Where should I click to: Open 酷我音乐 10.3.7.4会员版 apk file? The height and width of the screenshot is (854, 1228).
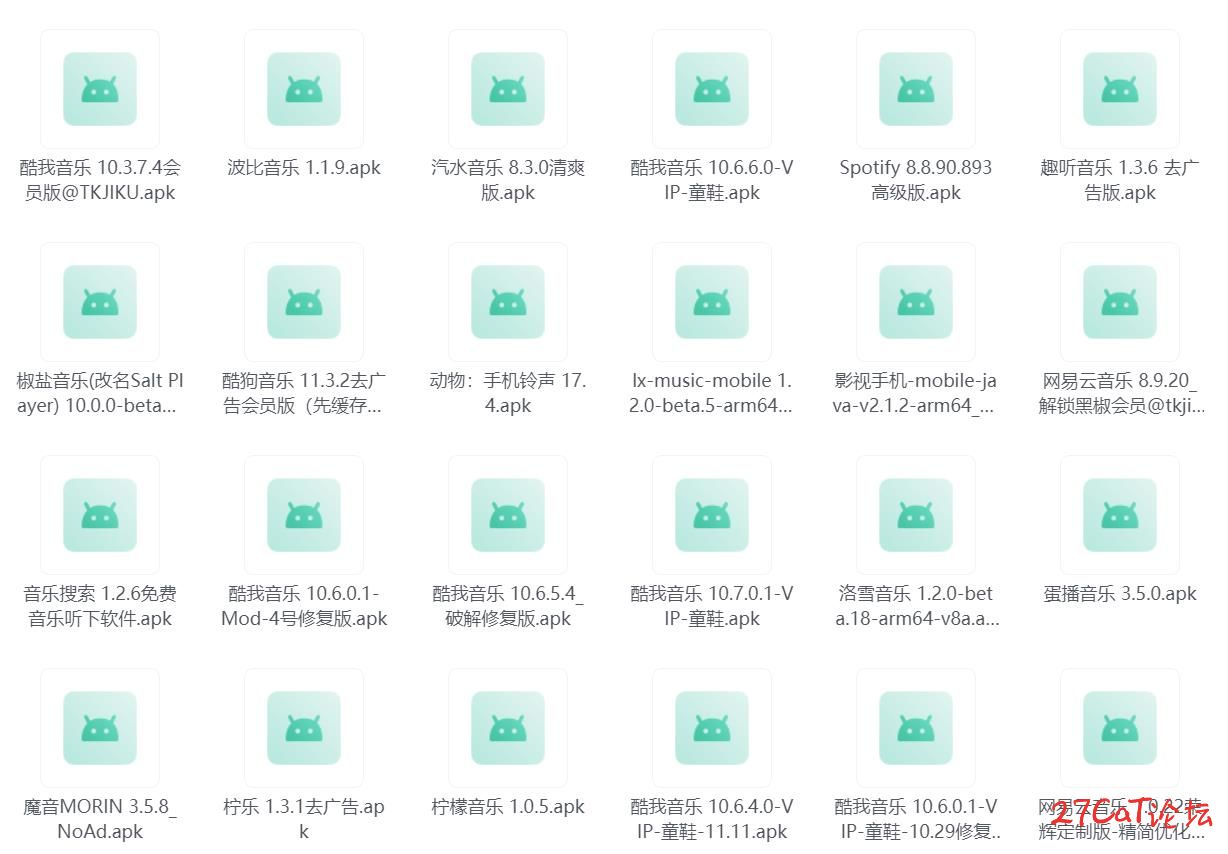point(100,89)
